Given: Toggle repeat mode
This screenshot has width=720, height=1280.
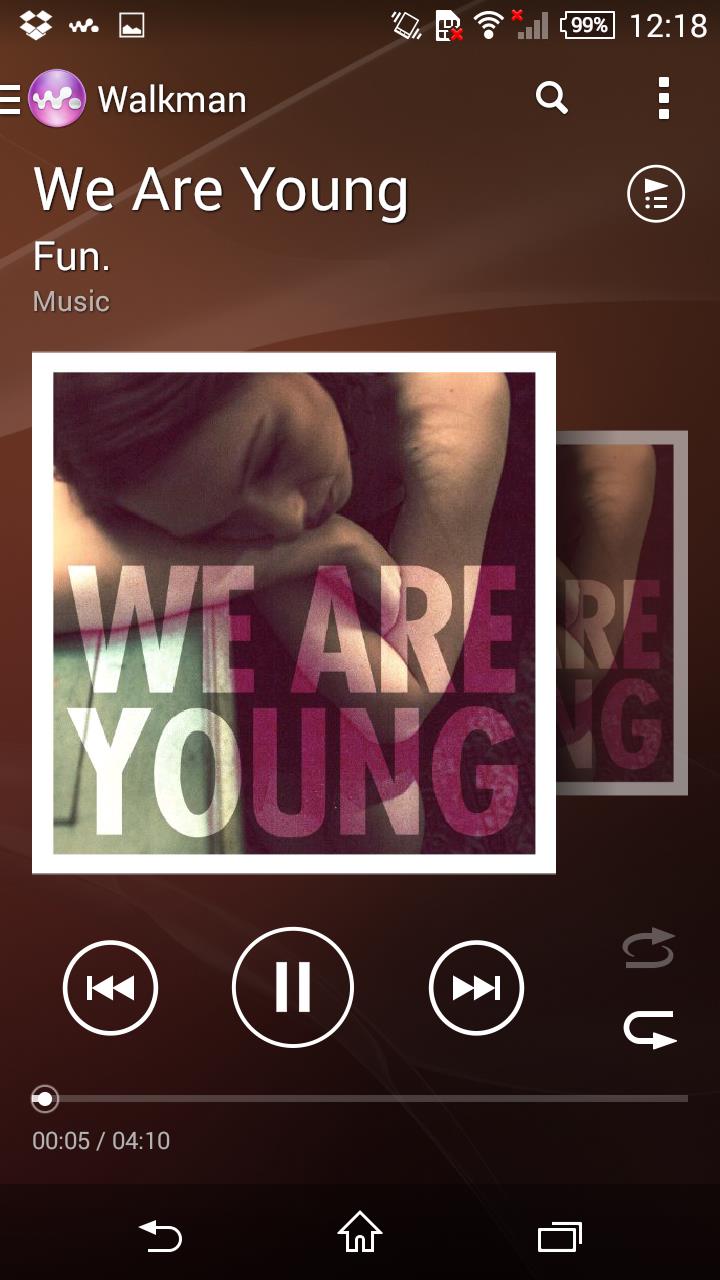Looking at the screenshot, I should tap(649, 1030).
